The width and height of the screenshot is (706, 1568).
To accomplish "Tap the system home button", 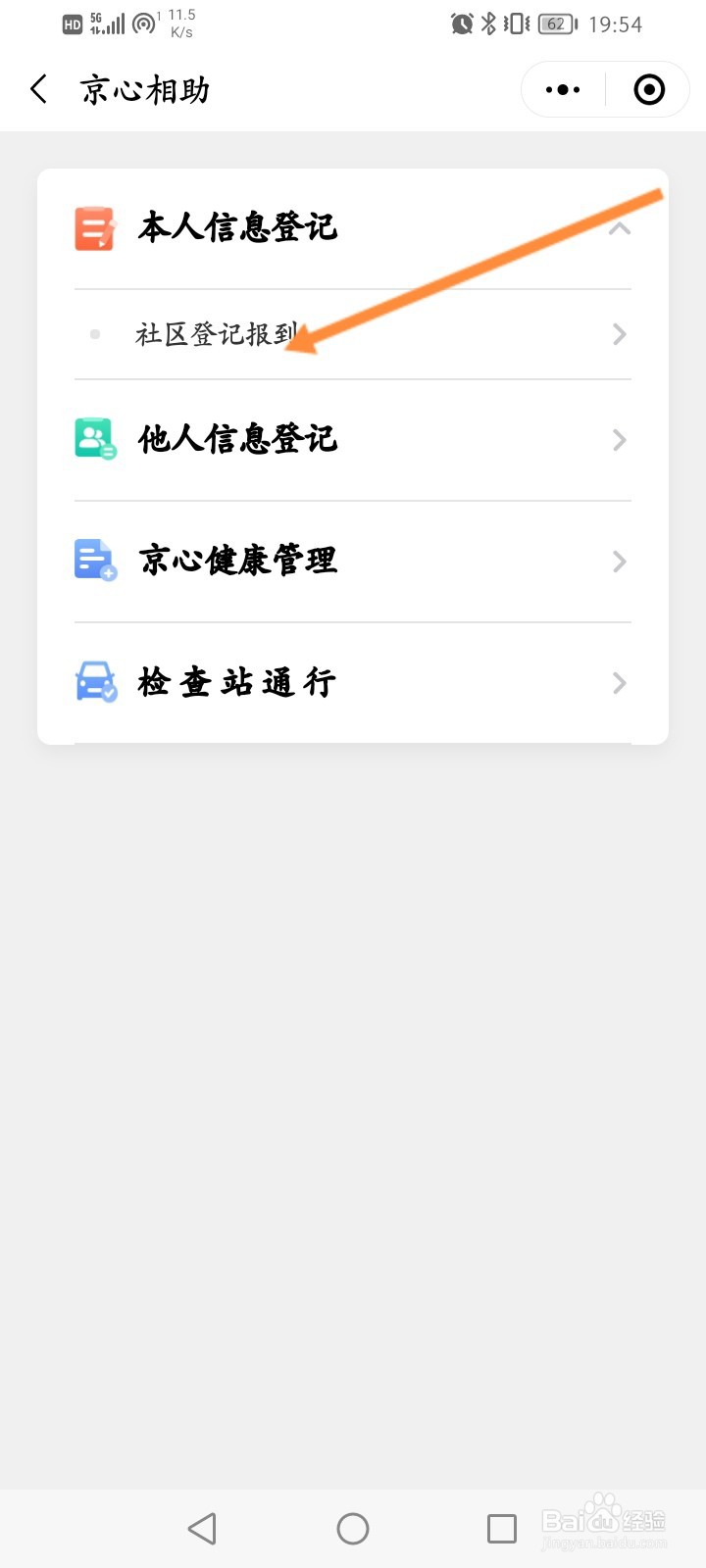I will point(353,1529).
